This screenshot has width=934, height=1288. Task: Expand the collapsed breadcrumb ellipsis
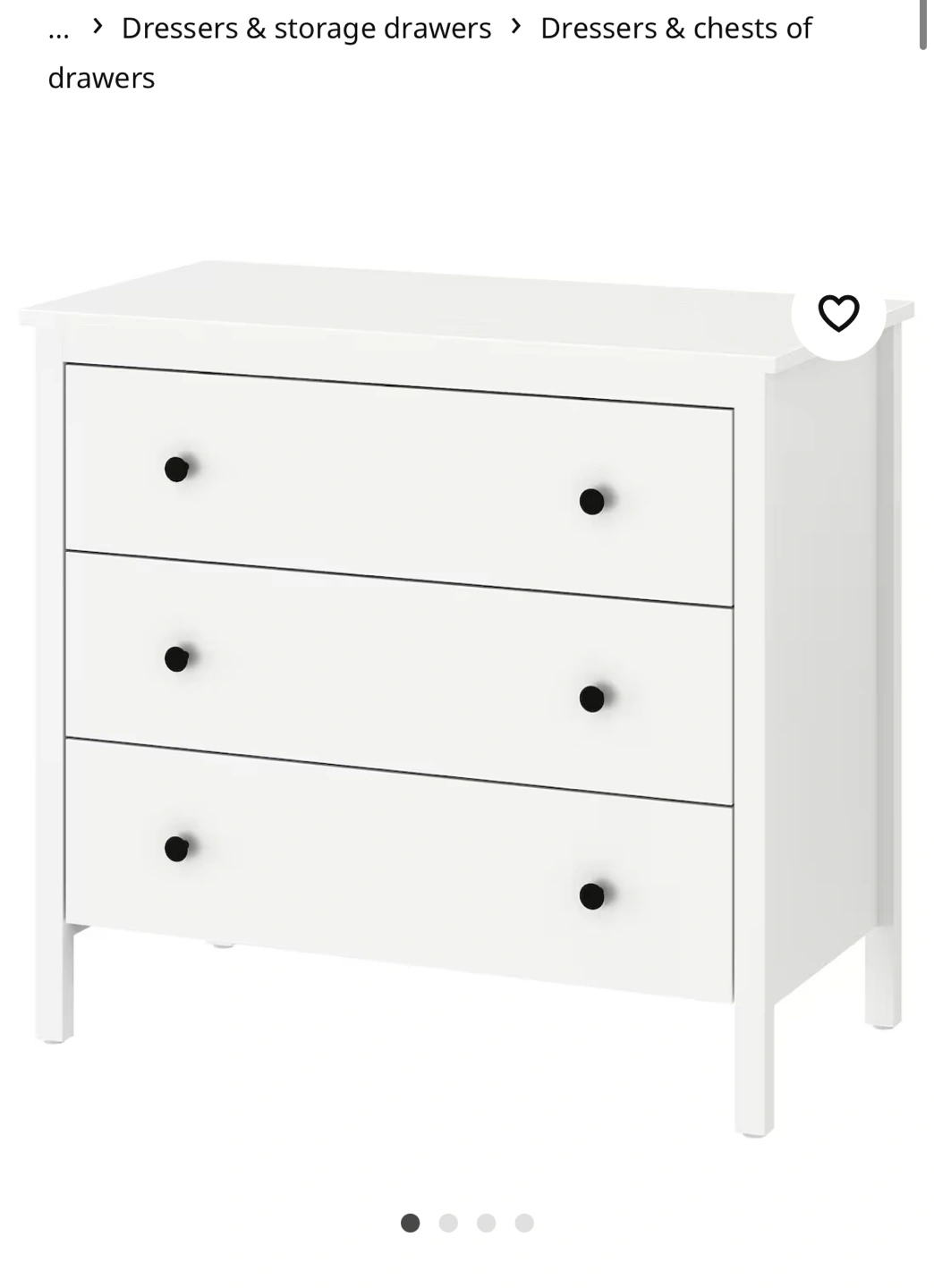(58, 29)
